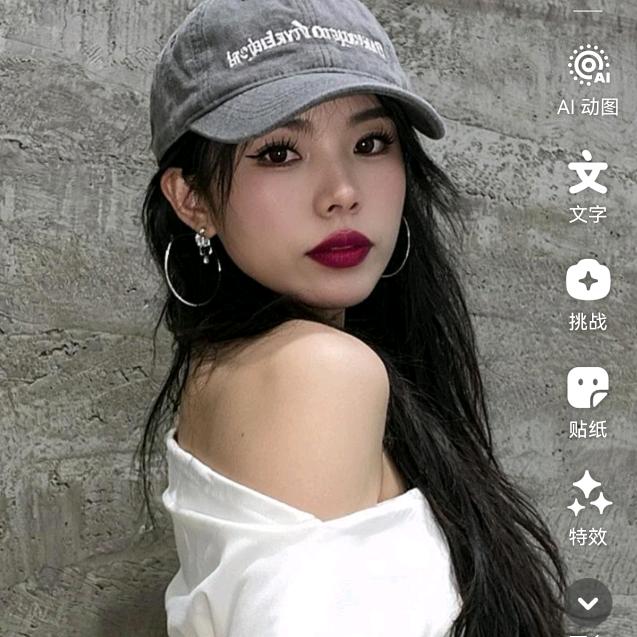Open the AI 动图 tool

point(588,68)
